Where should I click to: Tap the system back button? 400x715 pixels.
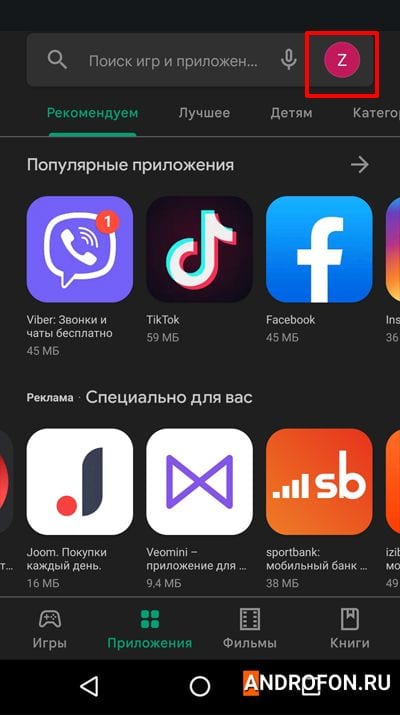click(x=89, y=686)
